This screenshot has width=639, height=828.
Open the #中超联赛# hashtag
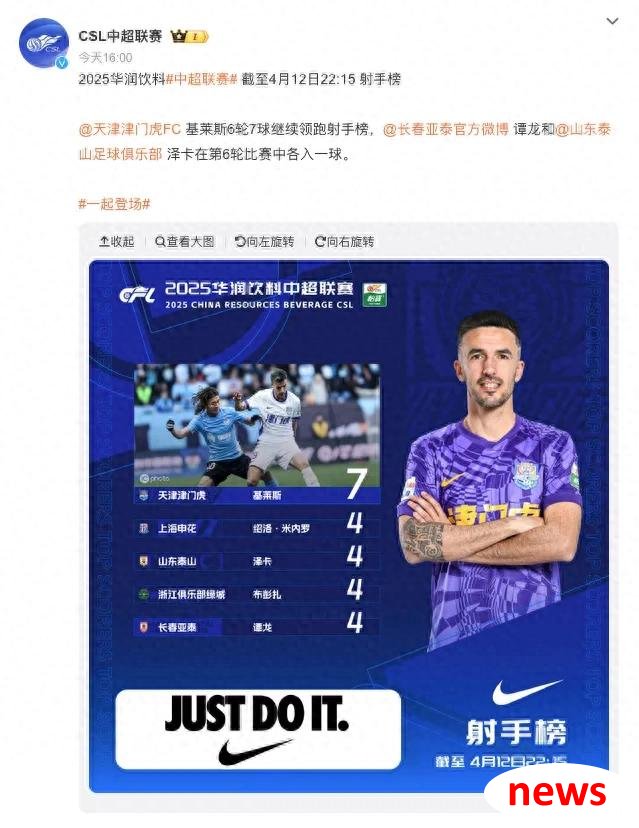pyautogui.click(x=200, y=79)
